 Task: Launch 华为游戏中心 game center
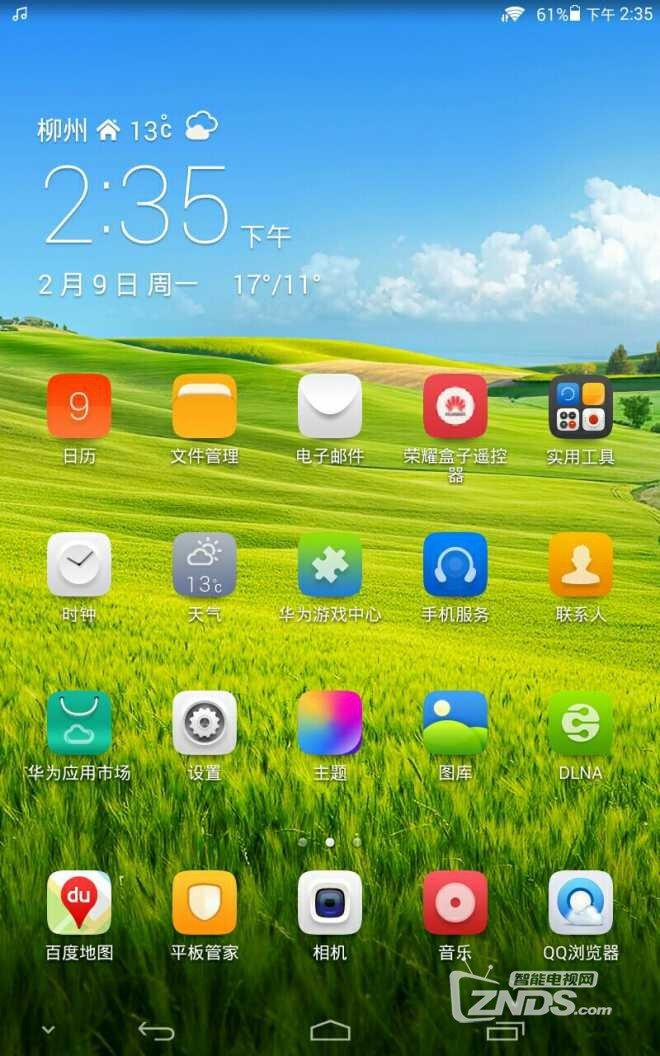pyautogui.click(x=330, y=565)
